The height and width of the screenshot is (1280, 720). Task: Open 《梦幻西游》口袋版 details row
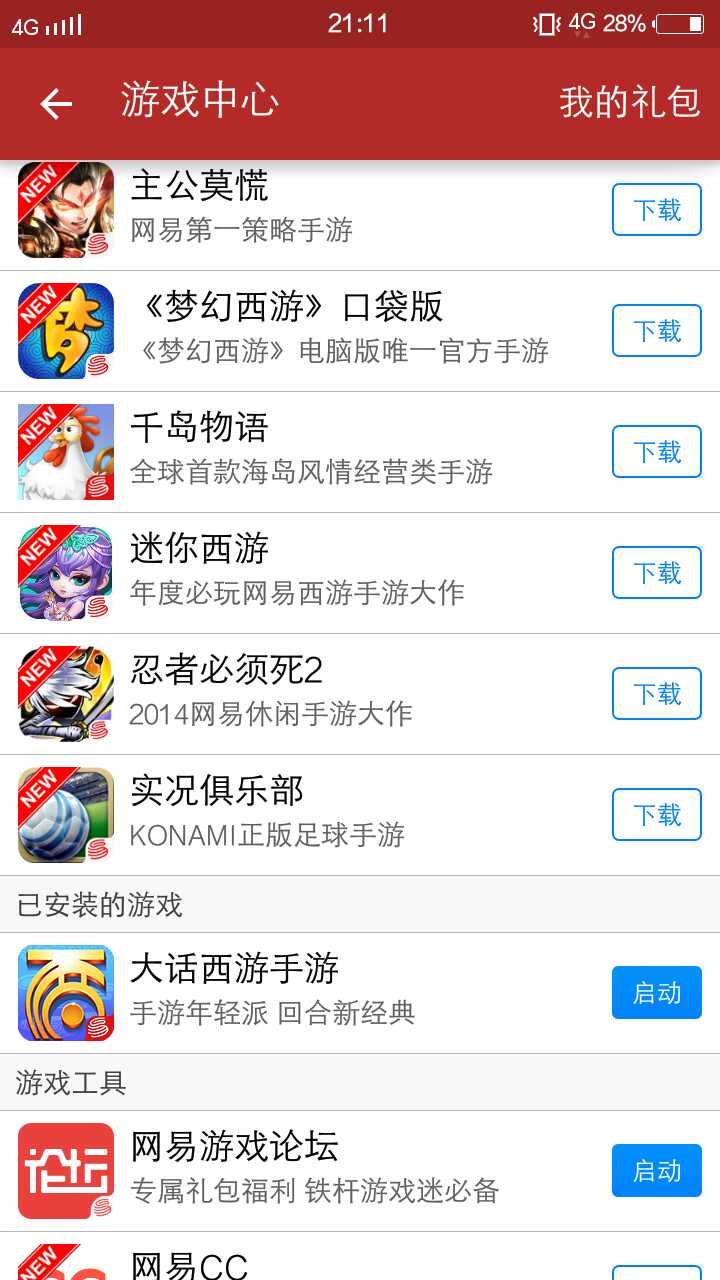[300, 331]
